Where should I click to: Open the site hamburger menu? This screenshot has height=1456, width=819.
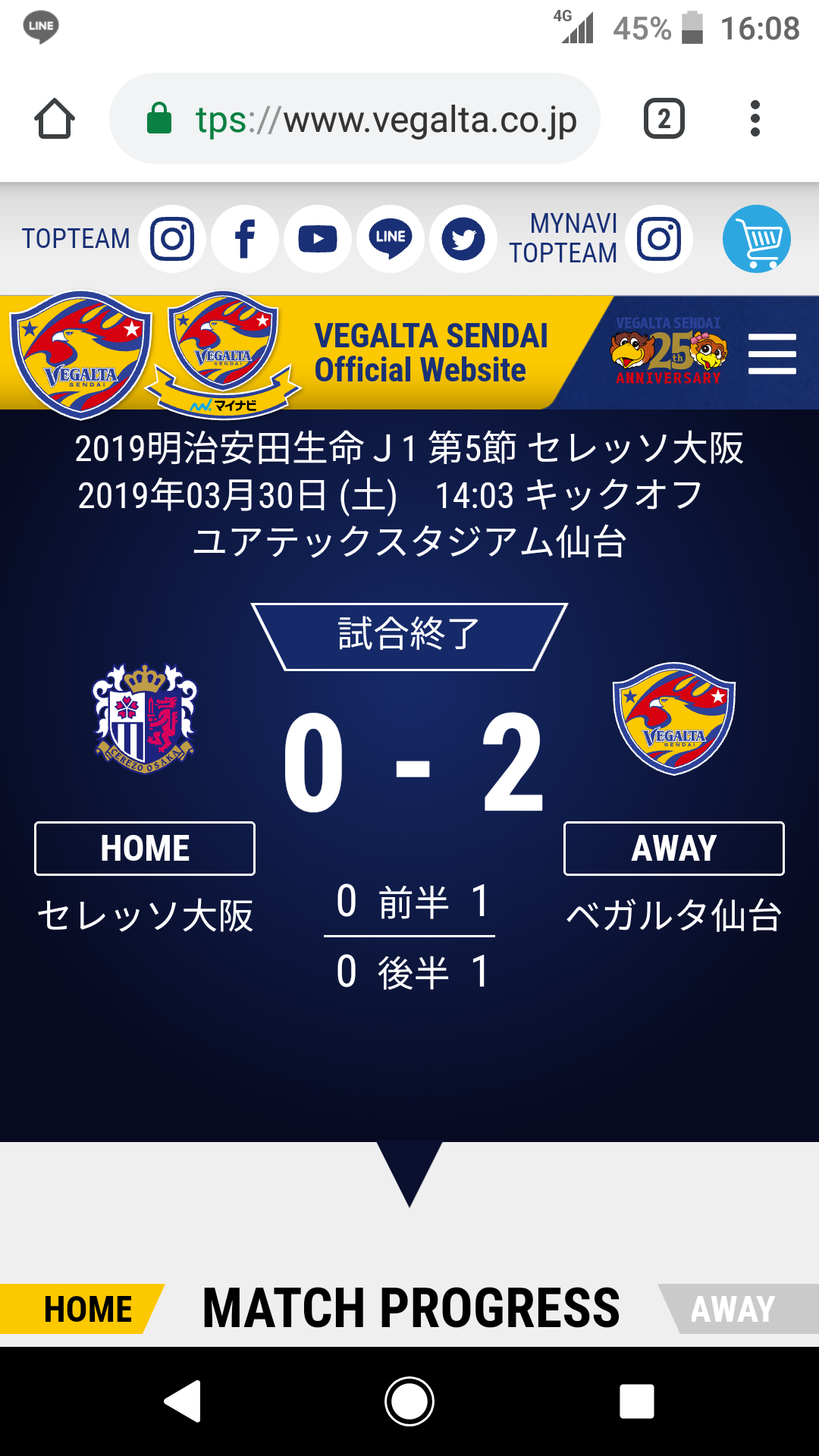(x=772, y=353)
